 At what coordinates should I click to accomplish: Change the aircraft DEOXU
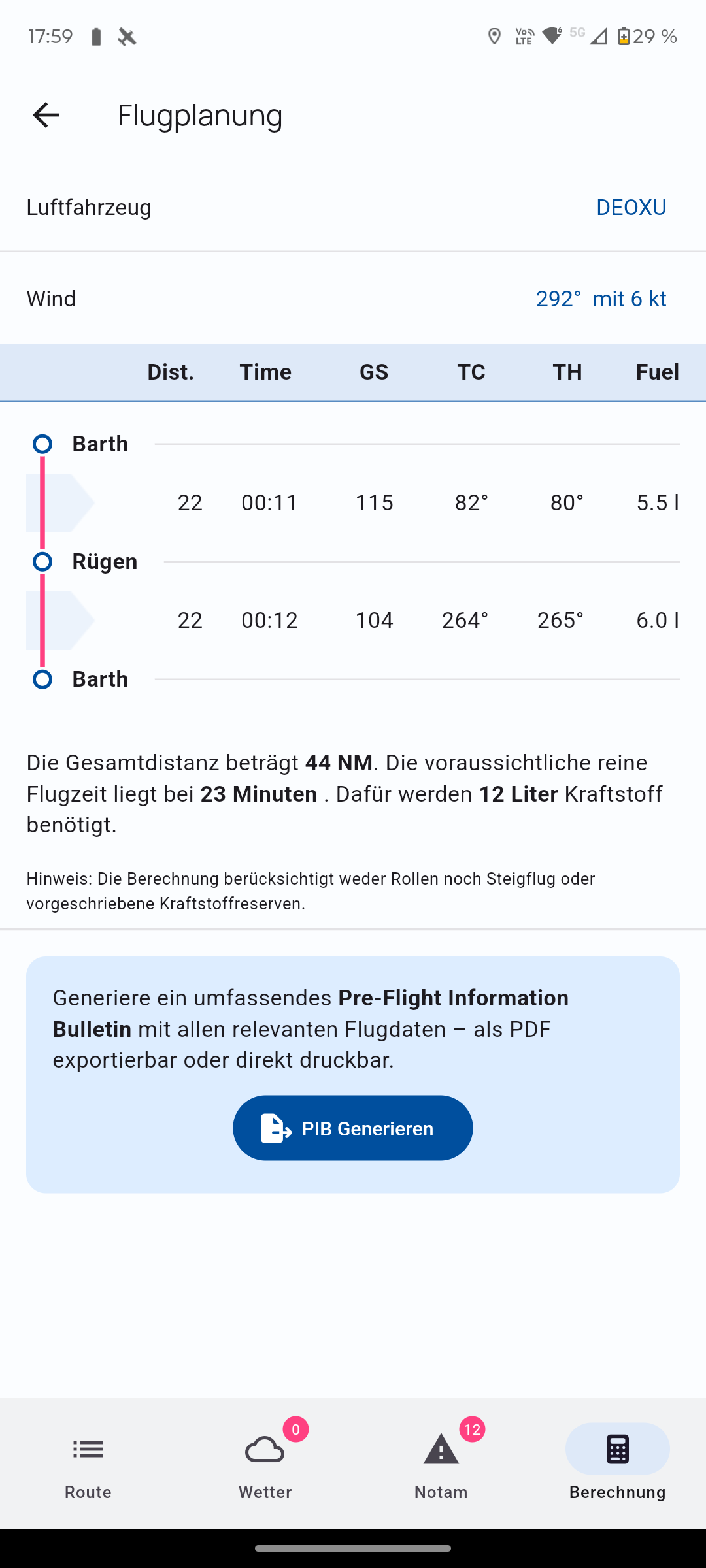[630, 207]
